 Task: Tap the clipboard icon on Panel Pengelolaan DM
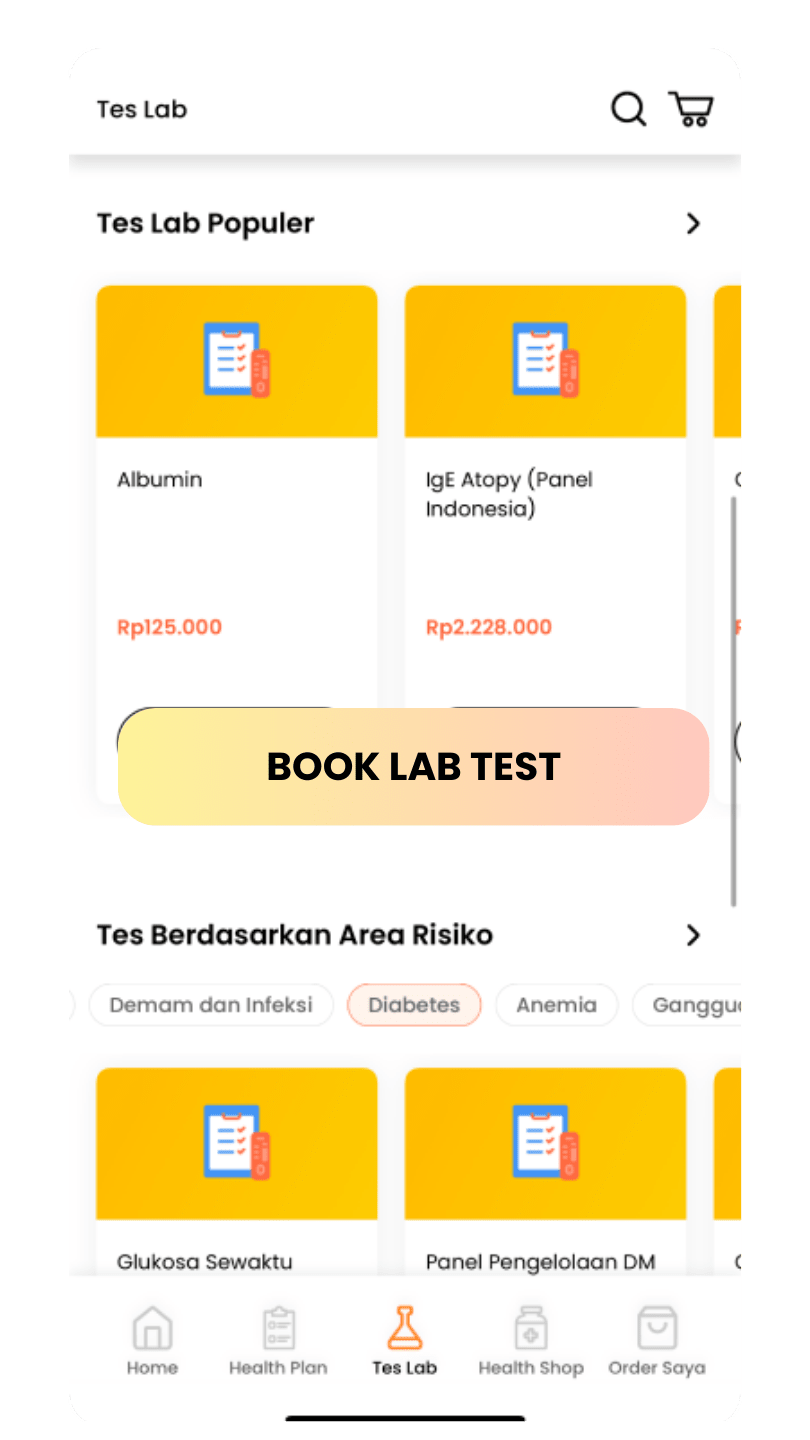544,1143
